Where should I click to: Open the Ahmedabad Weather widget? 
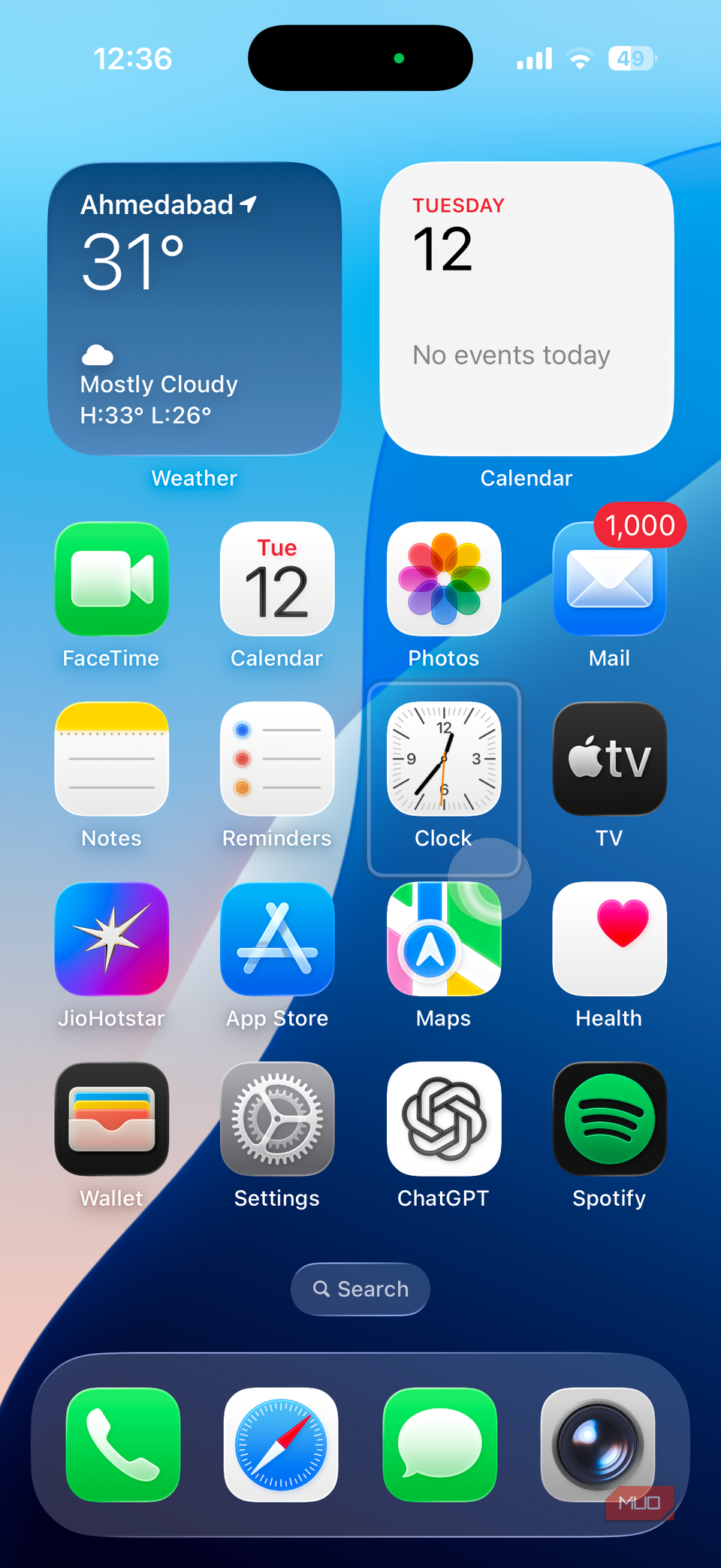pos(194,310)
